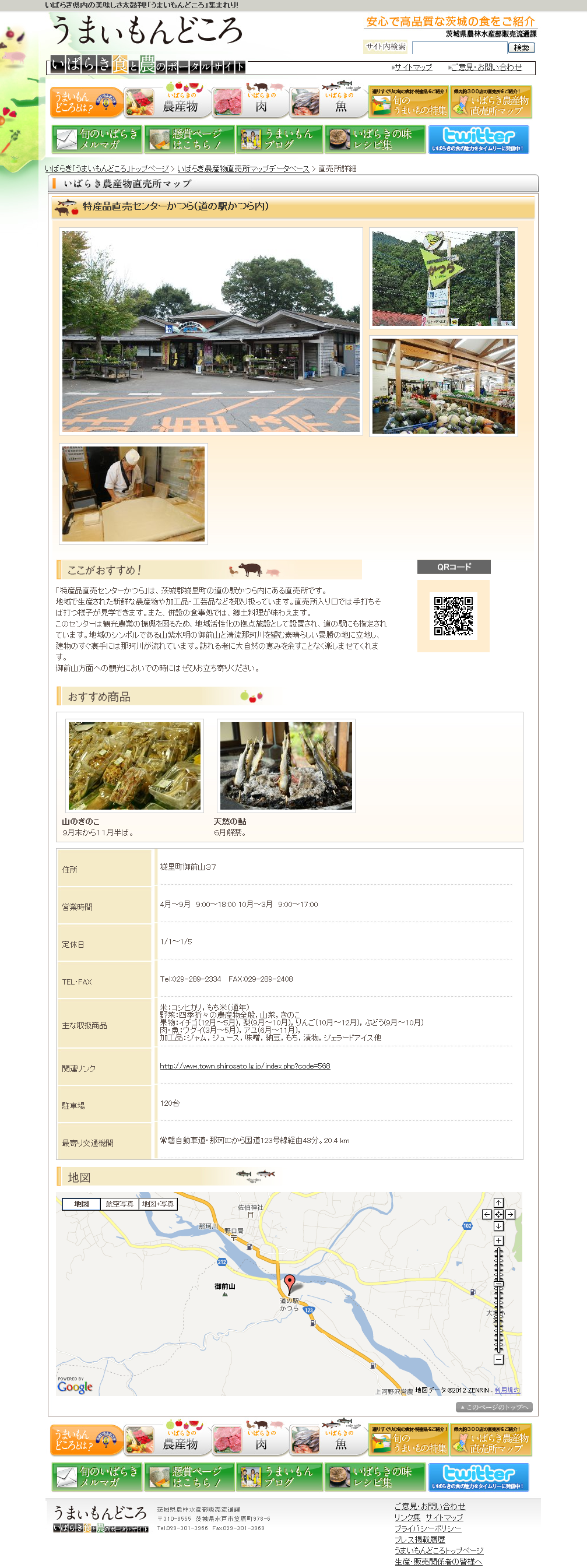This screenshot has width=587, height=1568.
Task: Open the サイトマップ link in header
Action: [412, 67]
